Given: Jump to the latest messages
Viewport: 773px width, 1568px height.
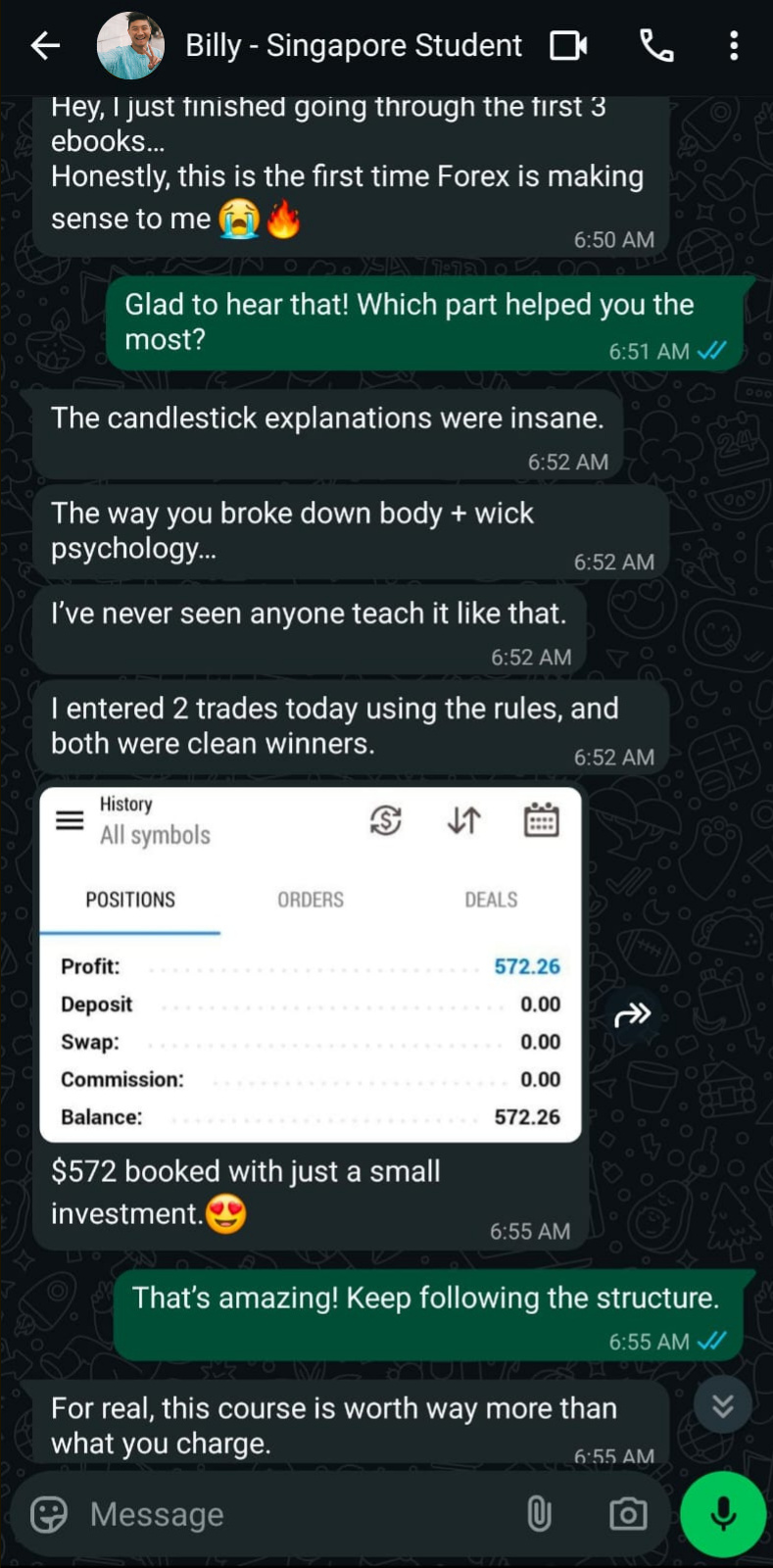Looking at the screenshot, I should point(723,1405).
